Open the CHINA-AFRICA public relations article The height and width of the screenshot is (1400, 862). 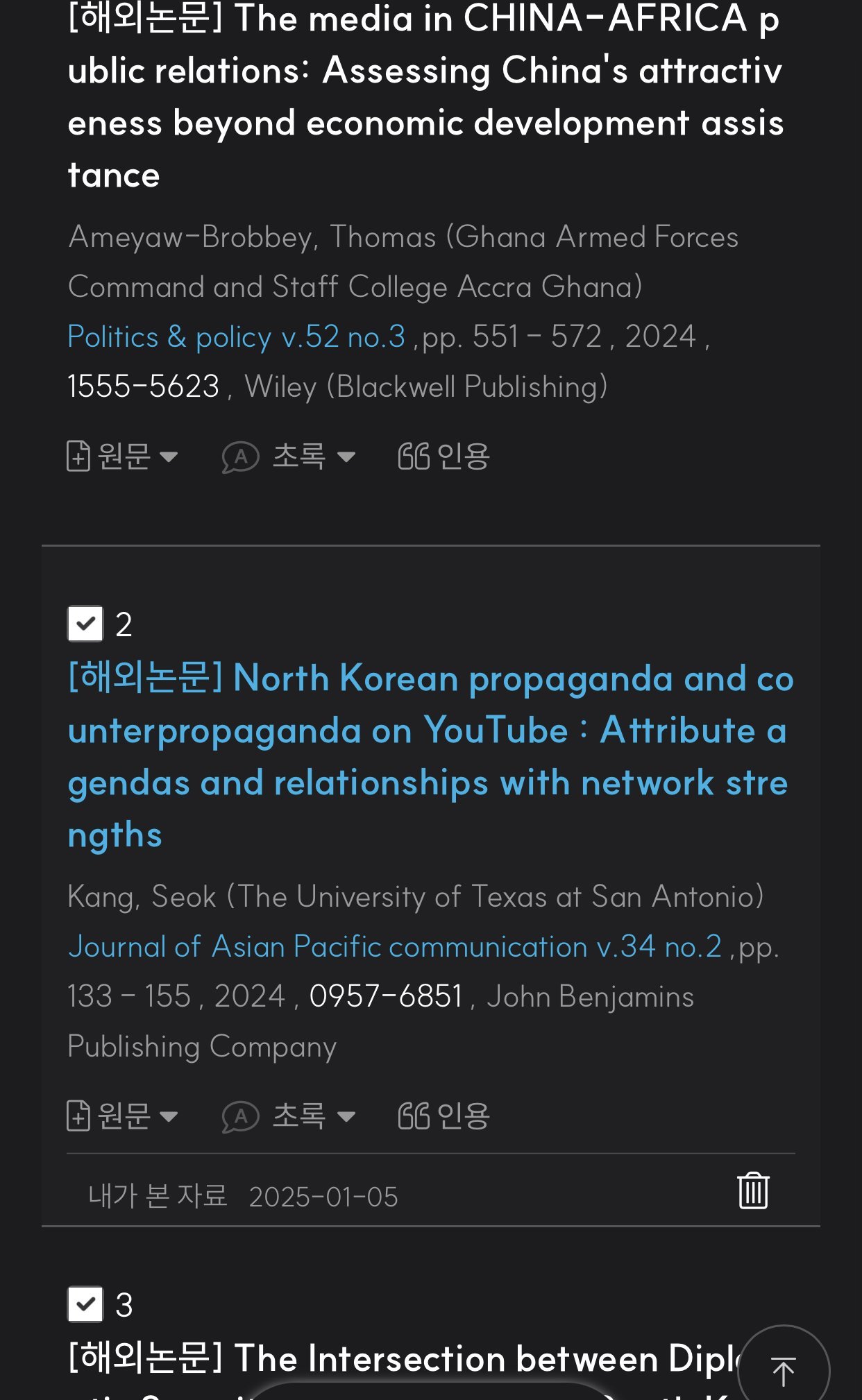click(x=425, y=96)
